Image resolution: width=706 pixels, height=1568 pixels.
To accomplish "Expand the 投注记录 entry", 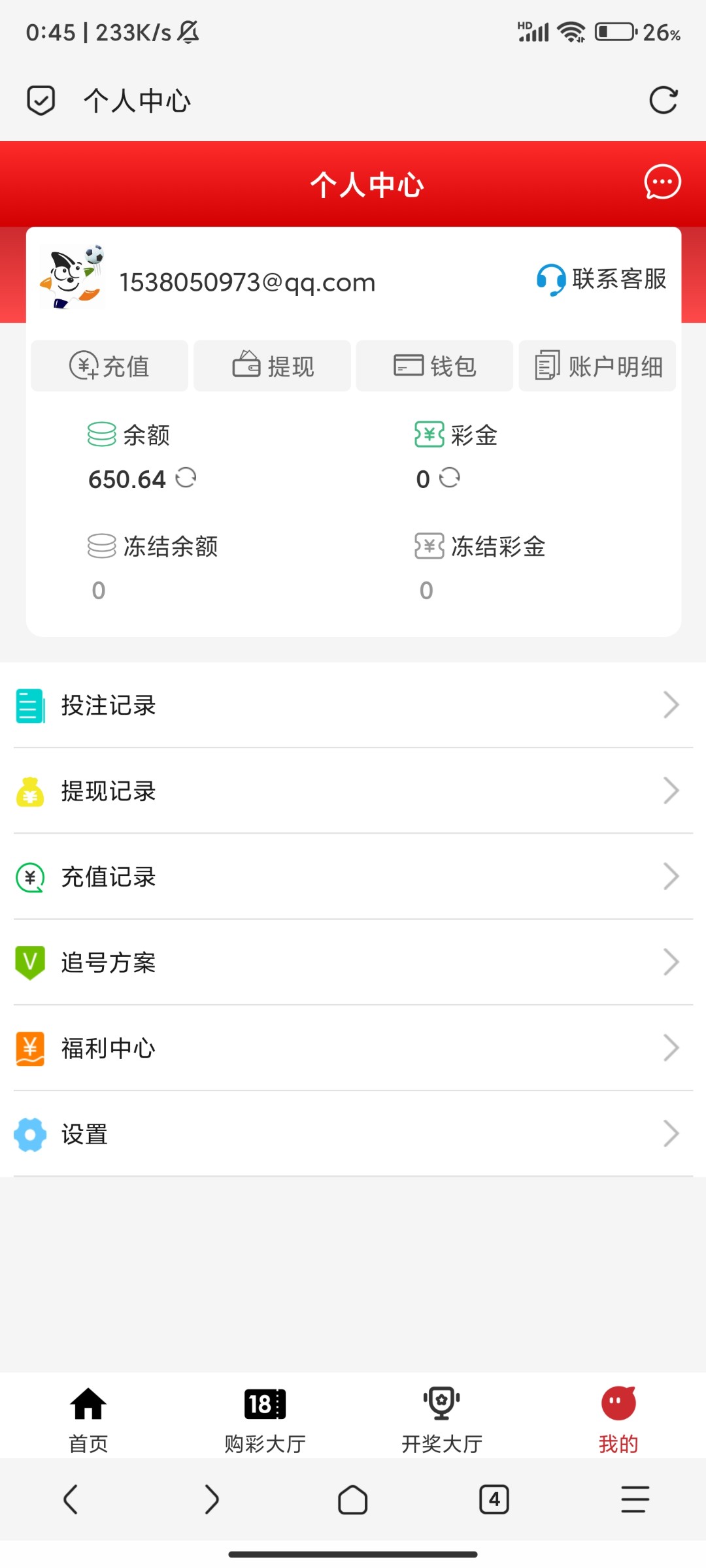I will [353, 705].
